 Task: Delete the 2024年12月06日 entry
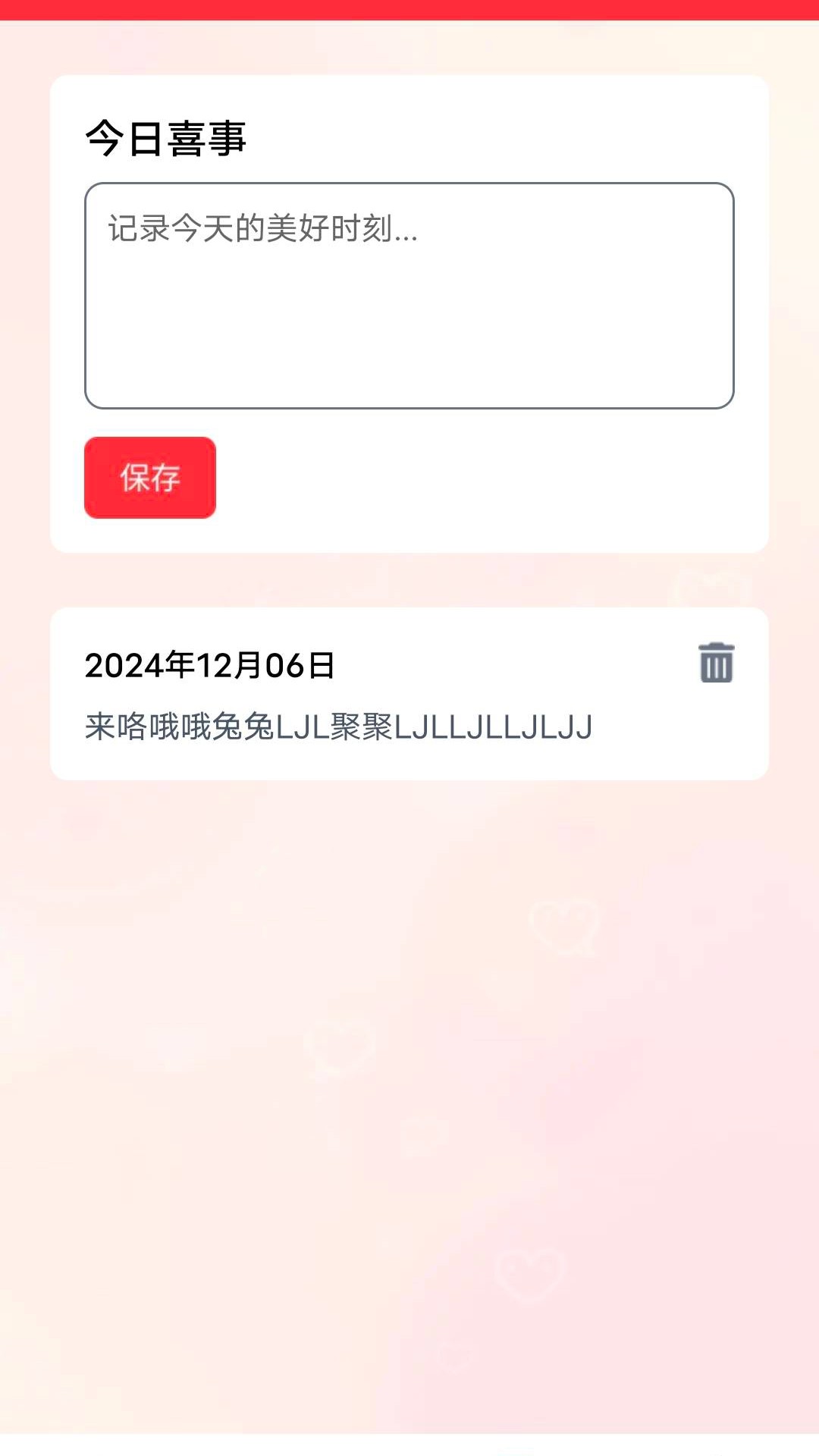point(716,664)
